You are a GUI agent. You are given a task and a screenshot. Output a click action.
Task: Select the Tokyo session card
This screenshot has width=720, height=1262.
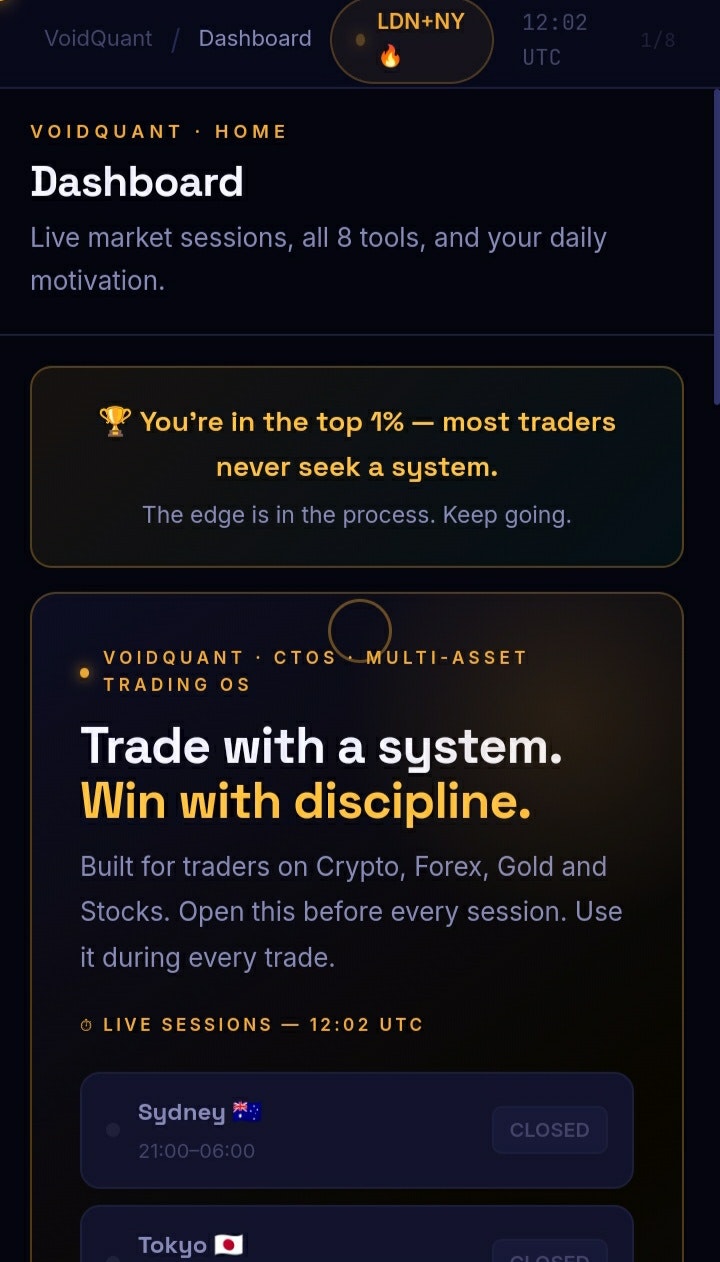click(x=357, y=1234)
